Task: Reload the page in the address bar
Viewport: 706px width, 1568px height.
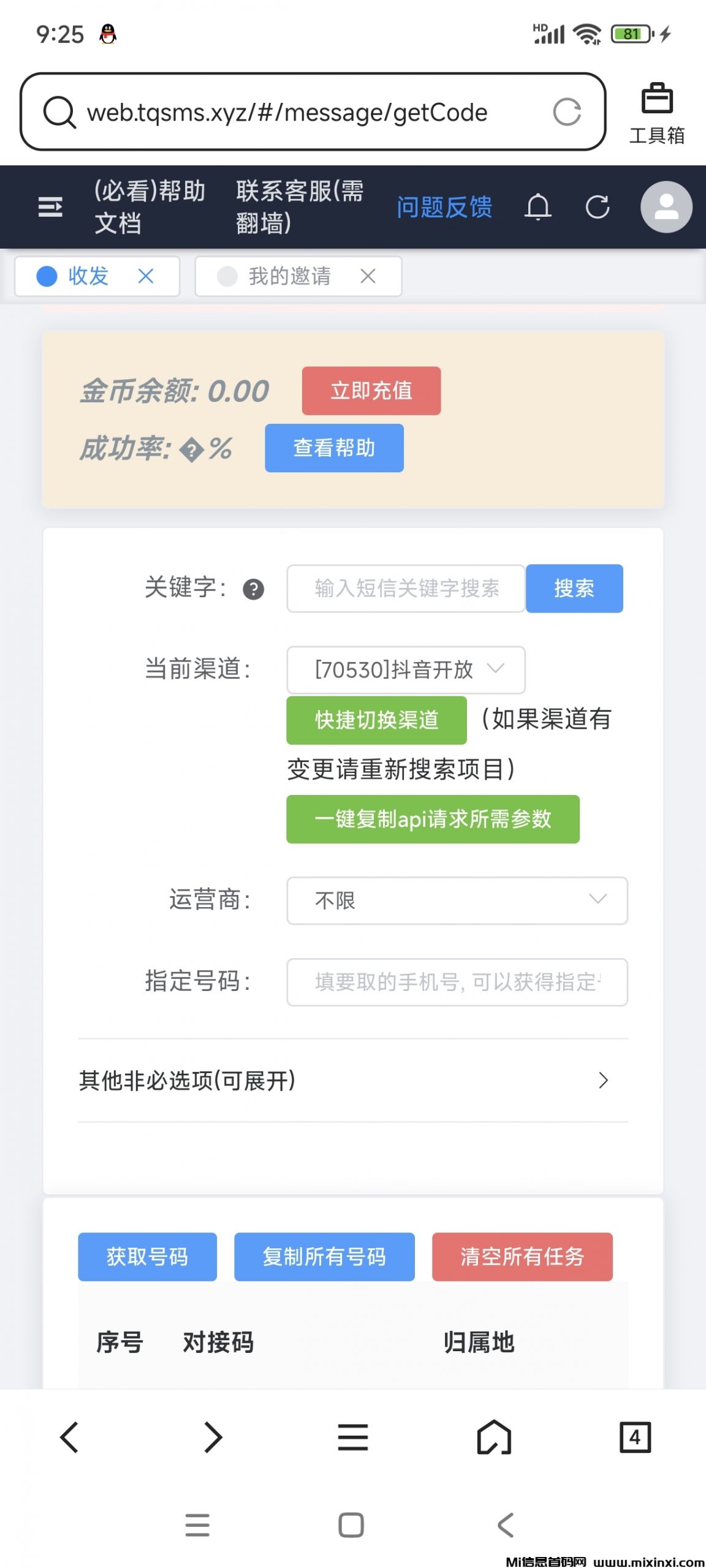Action: tap(567, 112)
